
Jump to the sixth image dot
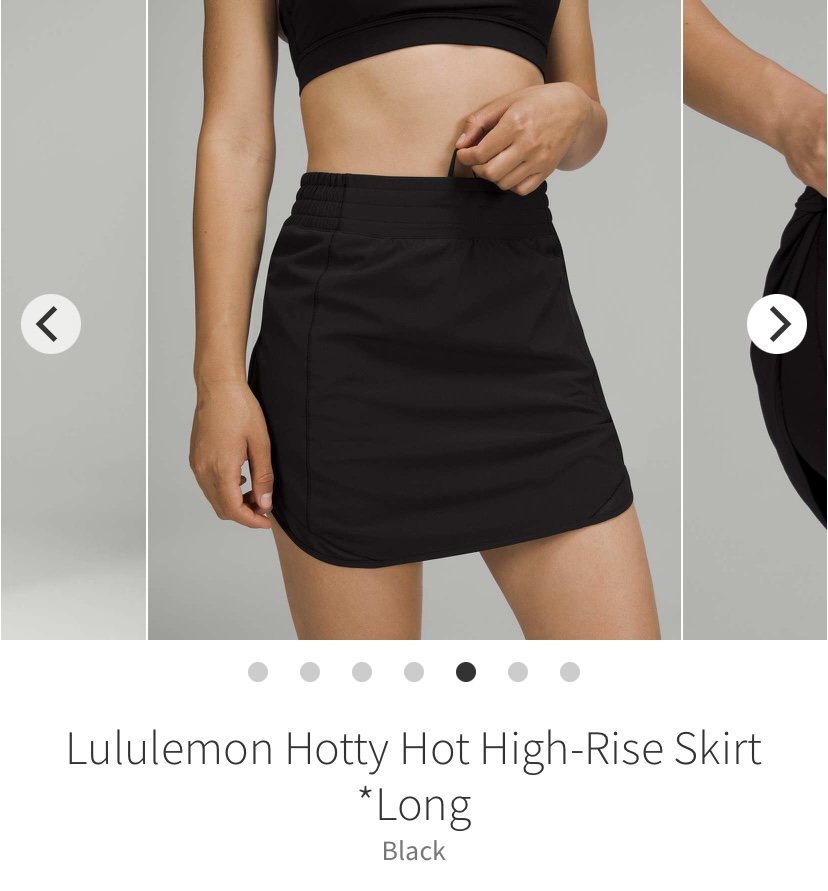[x=518, y=672]
